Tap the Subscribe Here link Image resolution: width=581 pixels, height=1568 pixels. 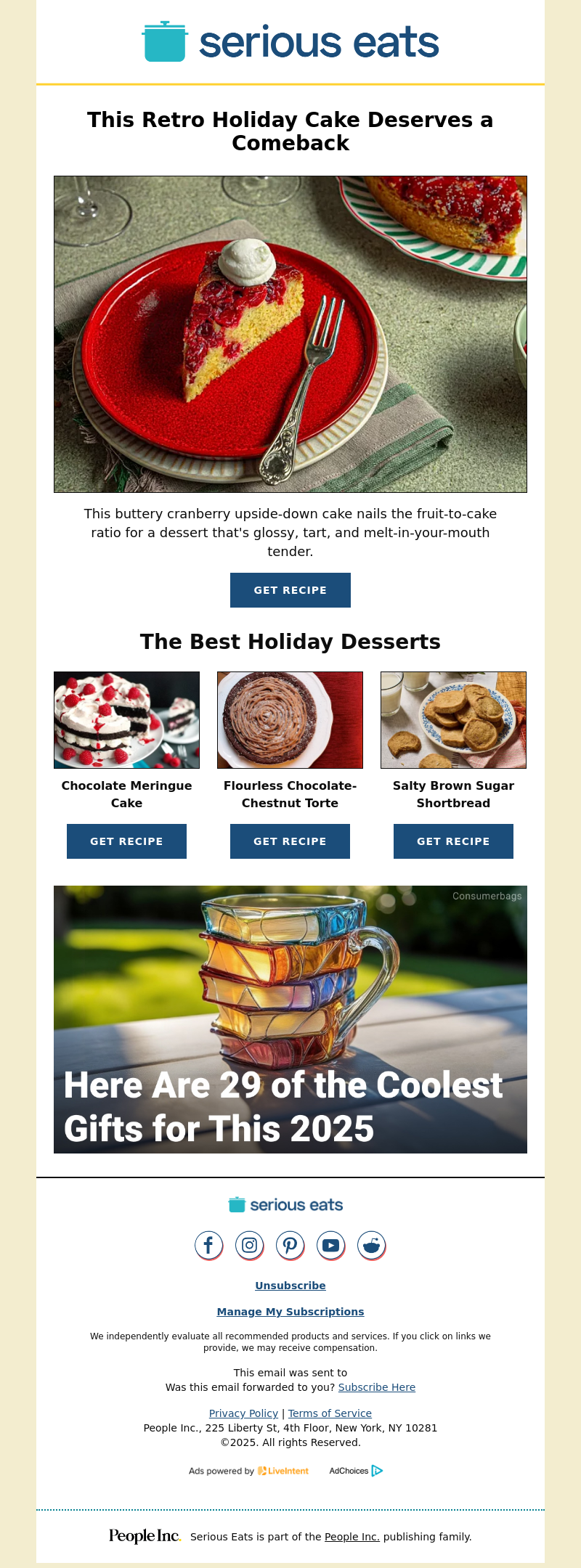(x=377, y=1387)
